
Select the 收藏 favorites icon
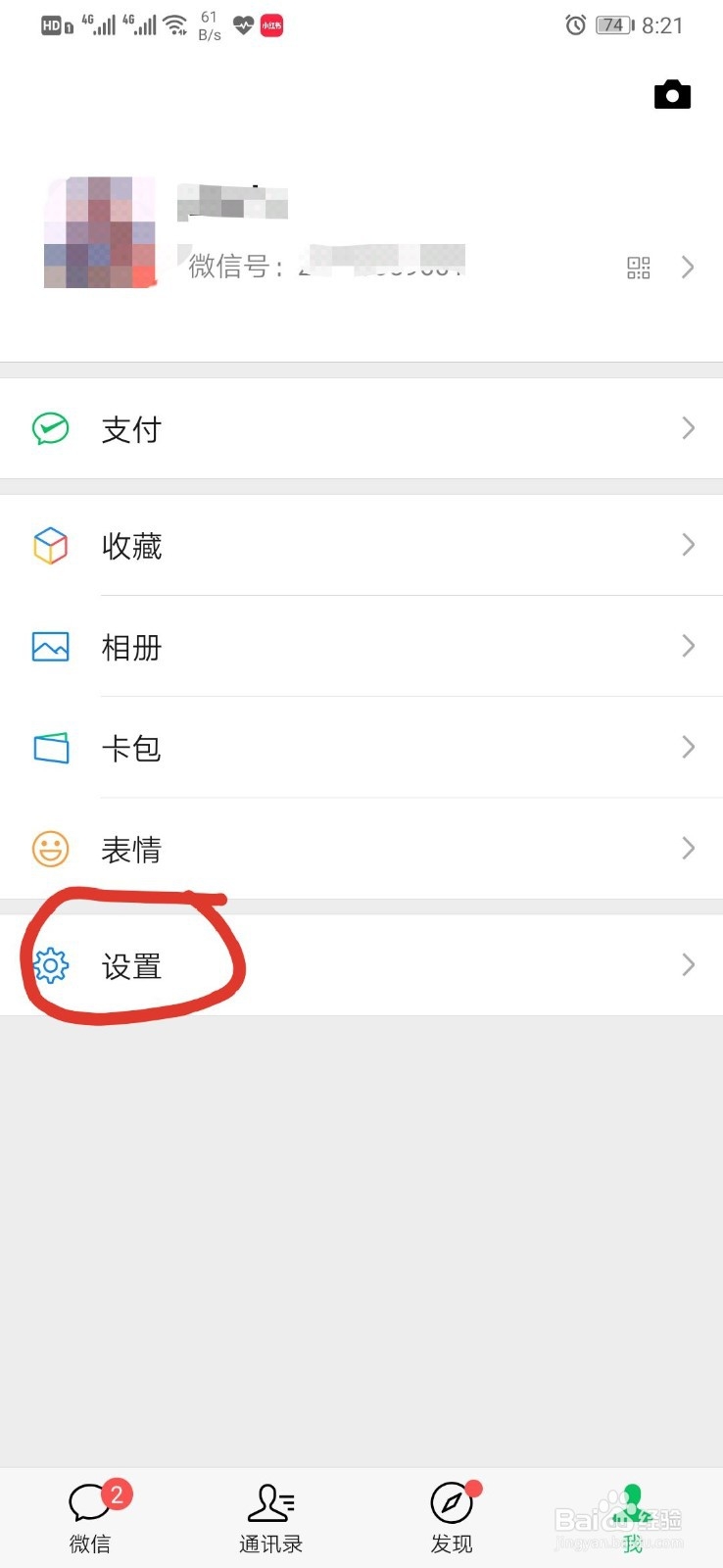point(50,546)
